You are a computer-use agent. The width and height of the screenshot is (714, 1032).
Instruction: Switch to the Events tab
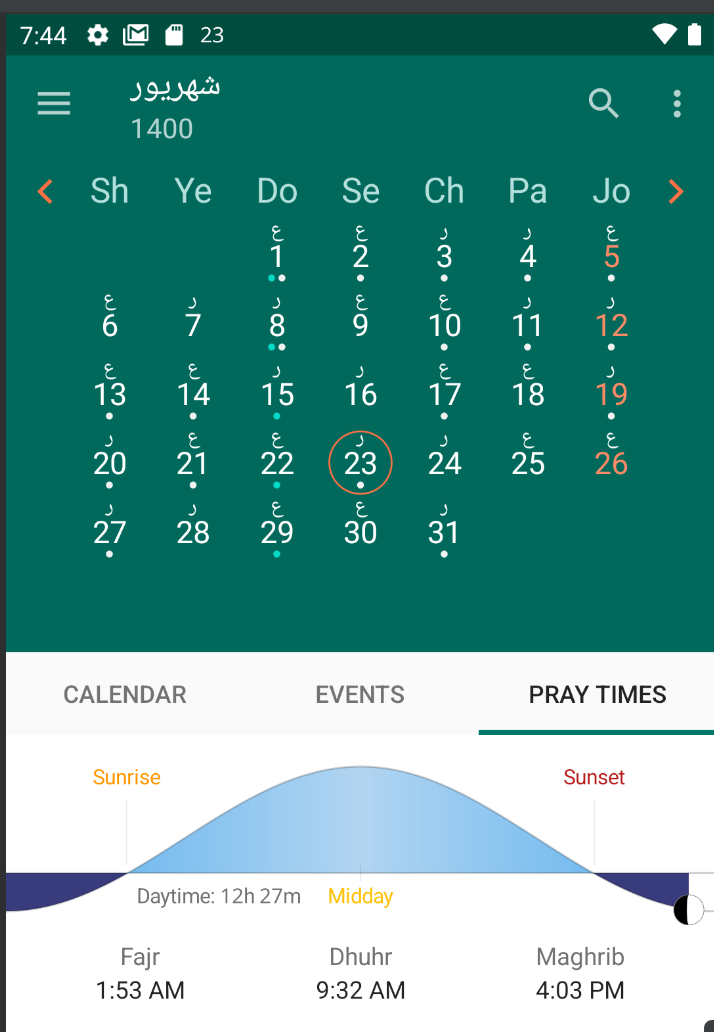coord(360,694)
